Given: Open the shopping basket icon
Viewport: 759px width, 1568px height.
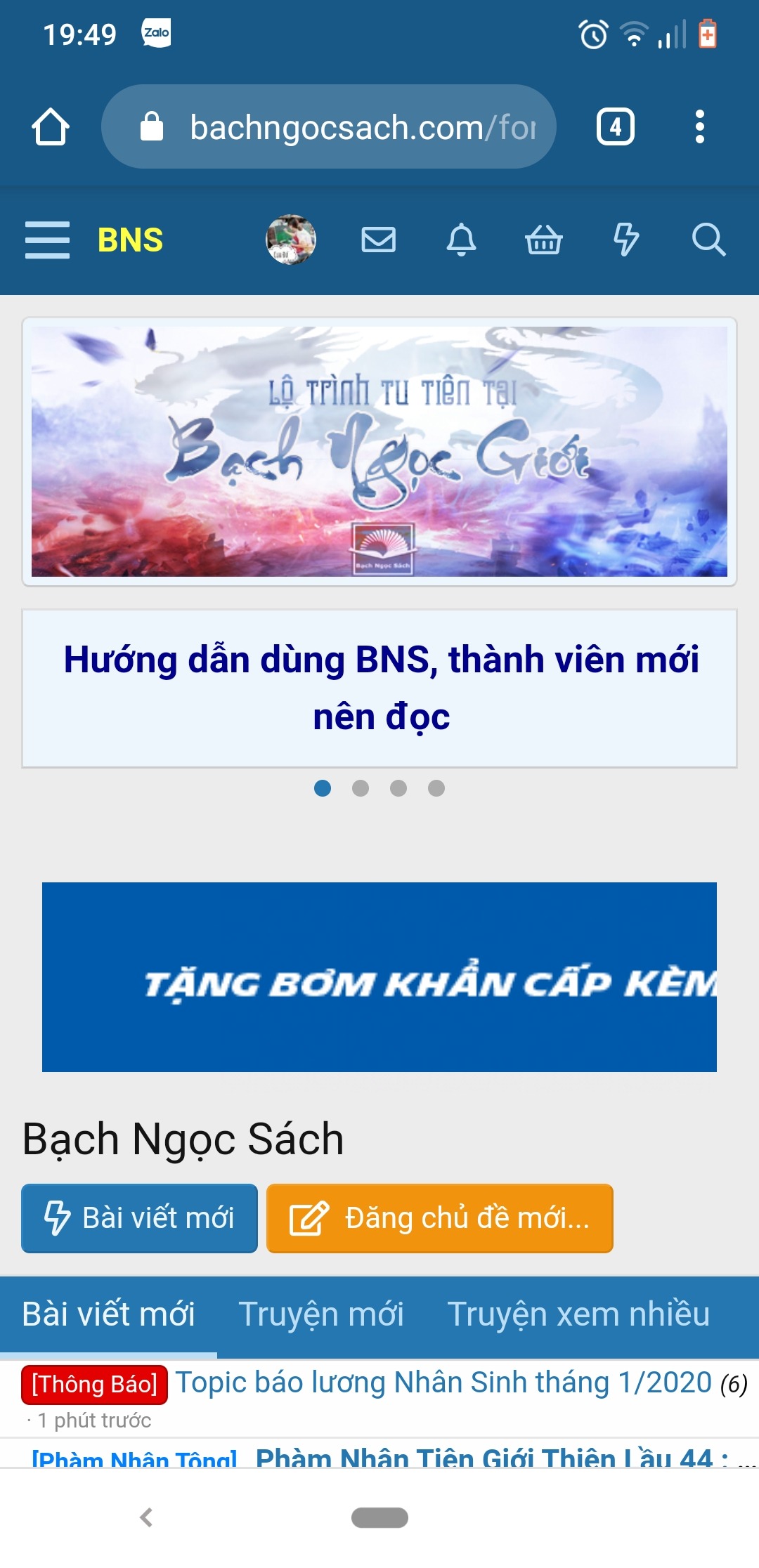Looking at the screenshot, I should click(x=543, y=240).
